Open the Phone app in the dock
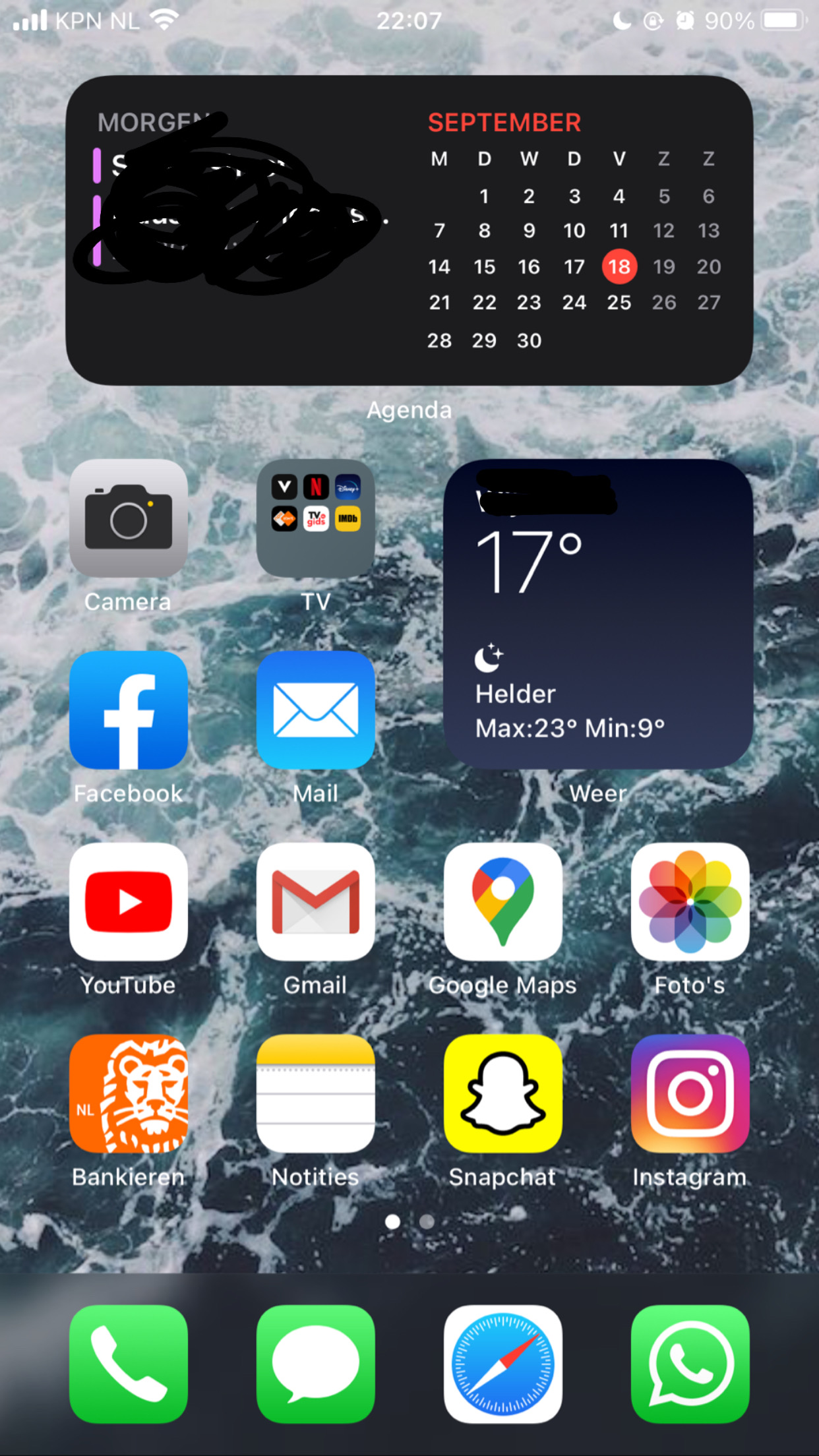The image size is (819, 1456). point(129,1364)
